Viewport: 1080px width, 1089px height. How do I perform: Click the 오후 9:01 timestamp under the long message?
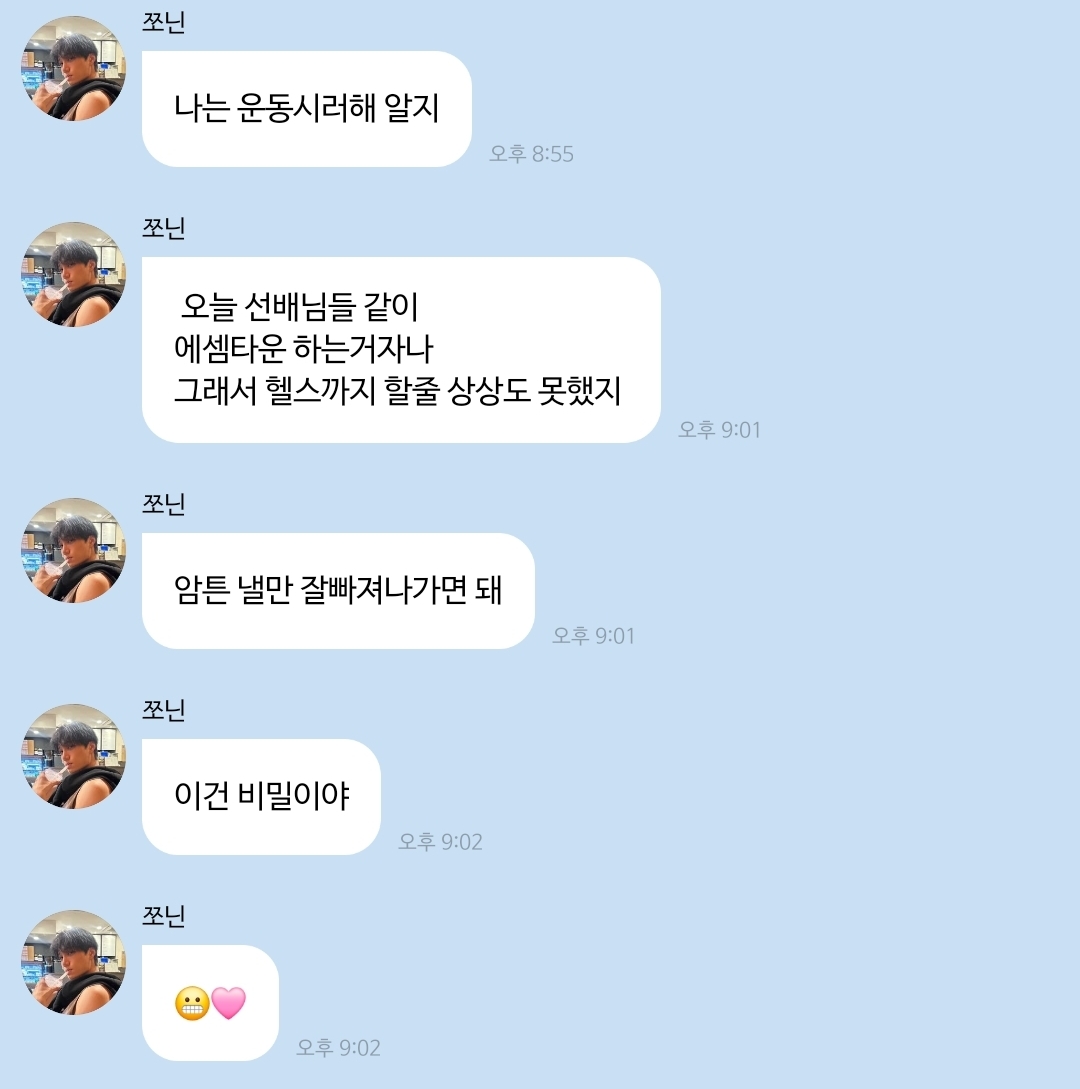click(718, 430)
